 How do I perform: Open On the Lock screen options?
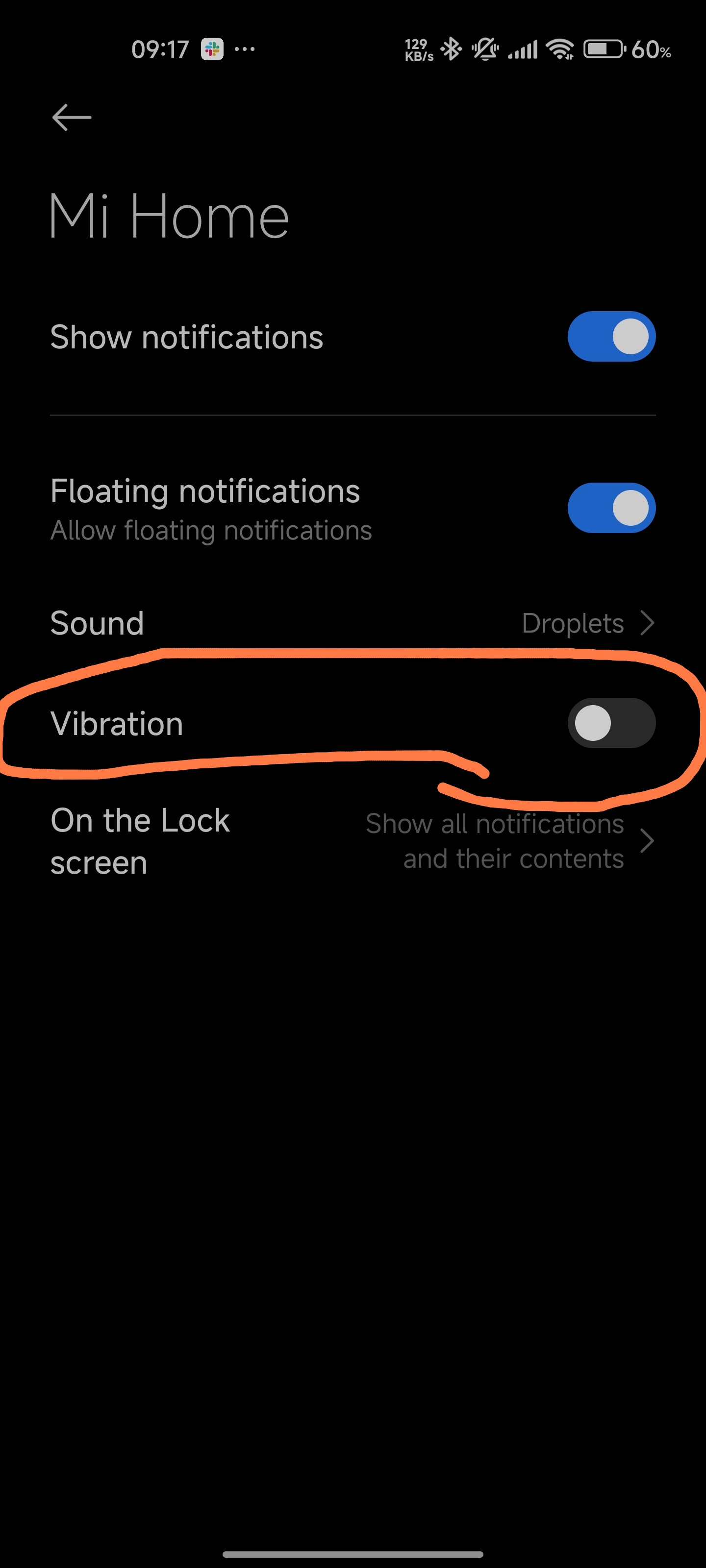pyautogui.click(x=352, y=841)
